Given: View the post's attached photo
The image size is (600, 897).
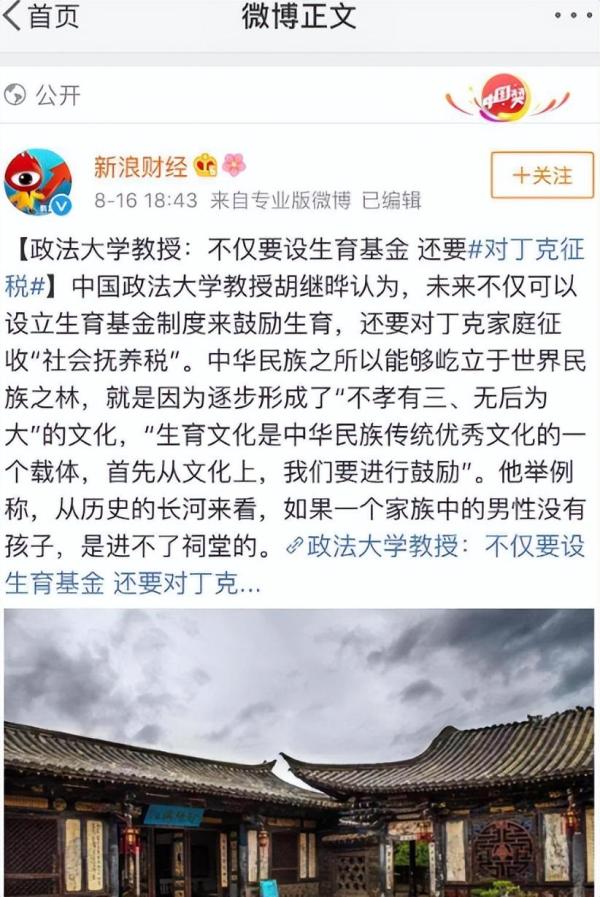Looking at the screenshot, I should pyautogui.click(x=298, y=750).
